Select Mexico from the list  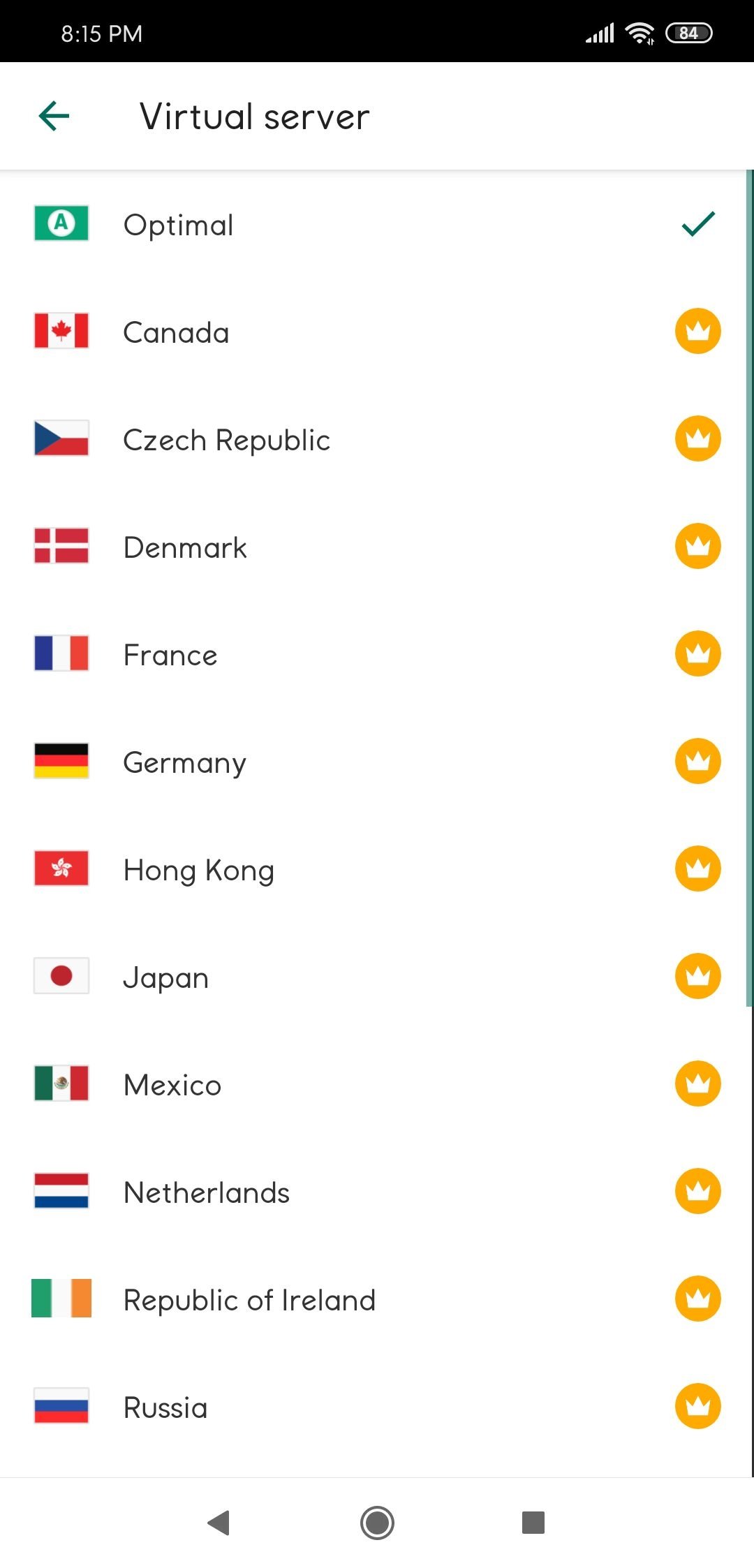pos(377,1084)
